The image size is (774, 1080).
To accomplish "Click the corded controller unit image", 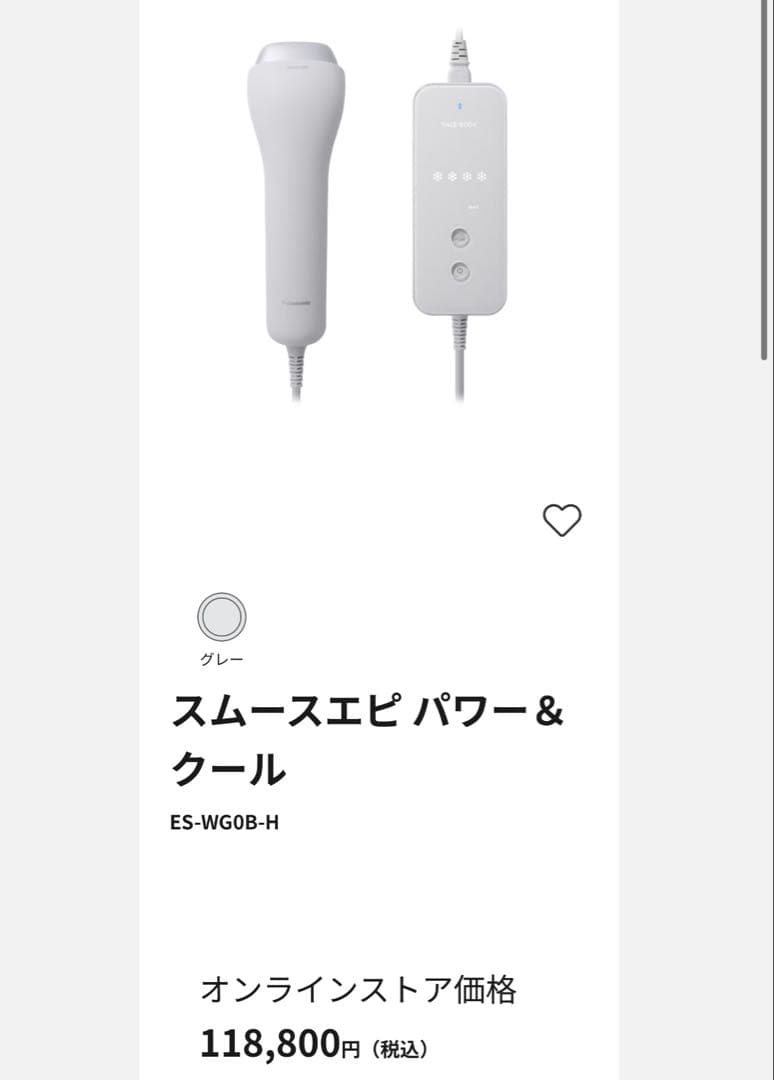I will [x=459, y=195].
